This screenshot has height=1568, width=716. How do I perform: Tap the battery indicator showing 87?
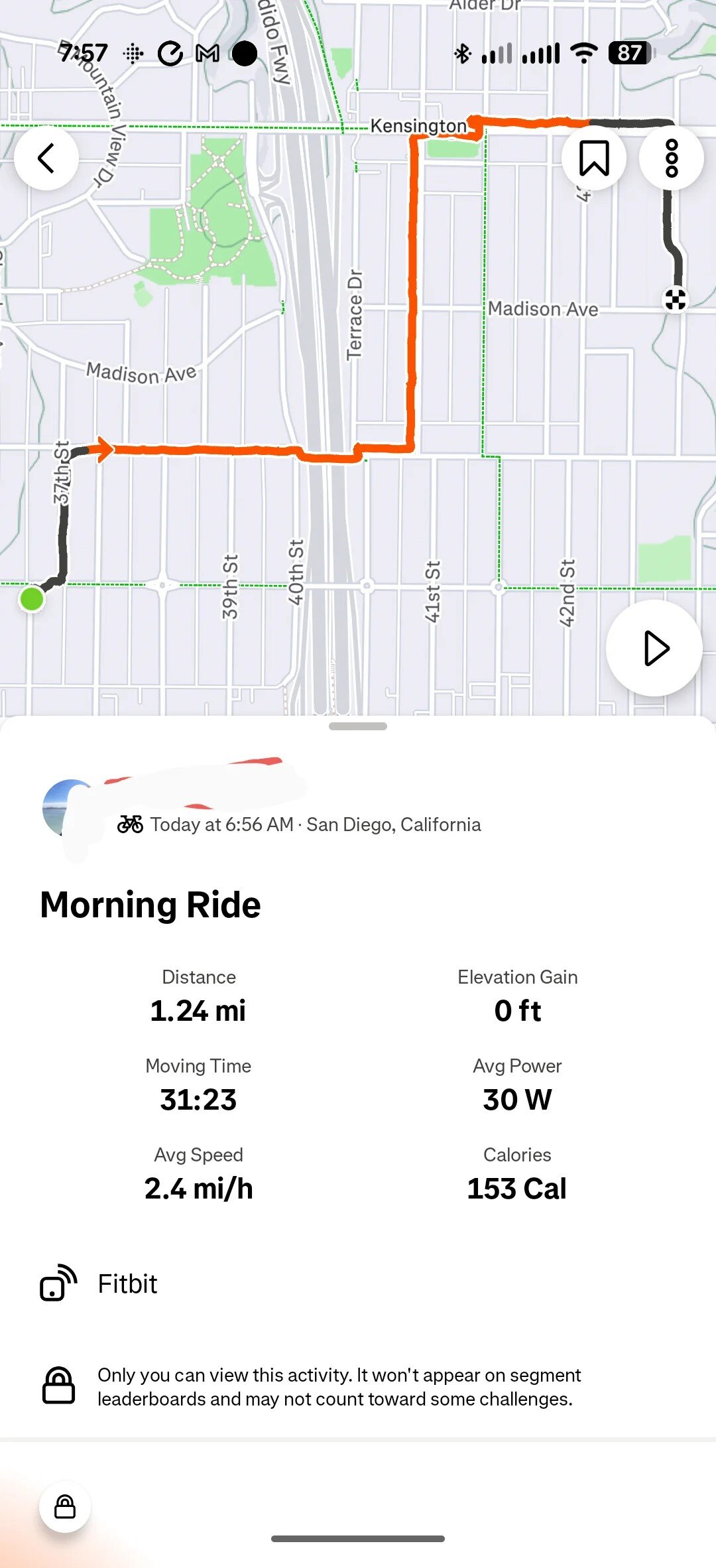point(628,52)
